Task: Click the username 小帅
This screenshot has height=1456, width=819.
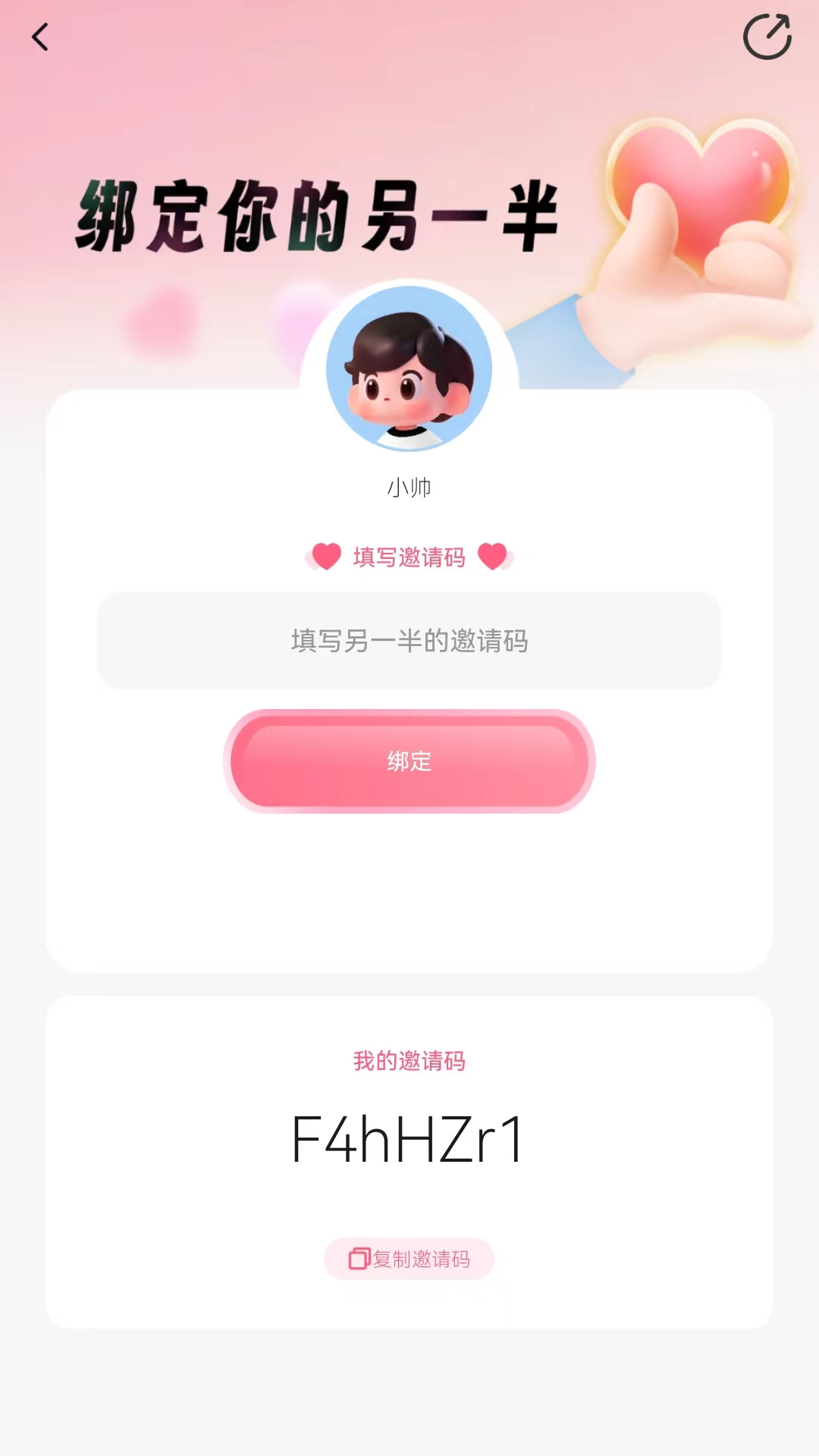Action: [x=409, y=488]
